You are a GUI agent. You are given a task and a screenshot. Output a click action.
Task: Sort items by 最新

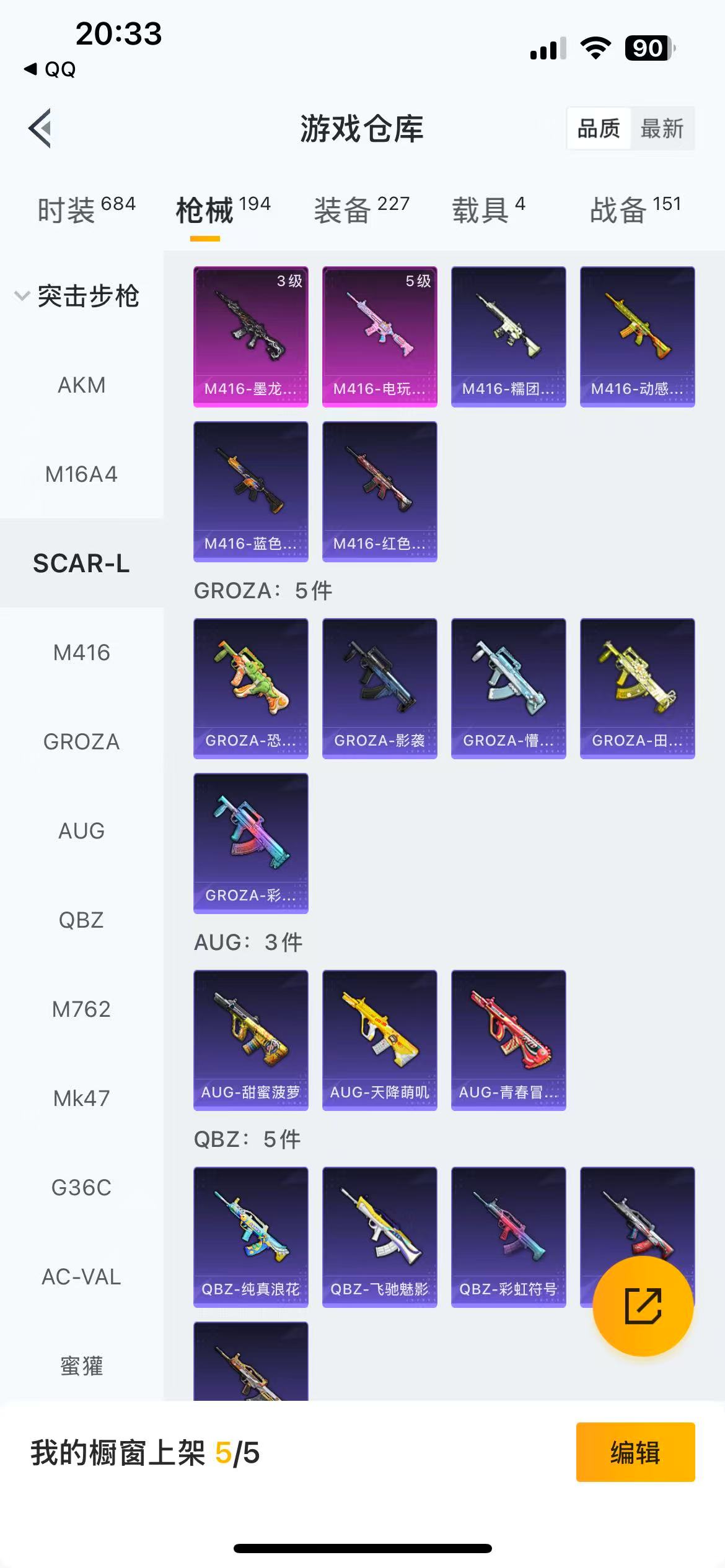click(662, 129)
